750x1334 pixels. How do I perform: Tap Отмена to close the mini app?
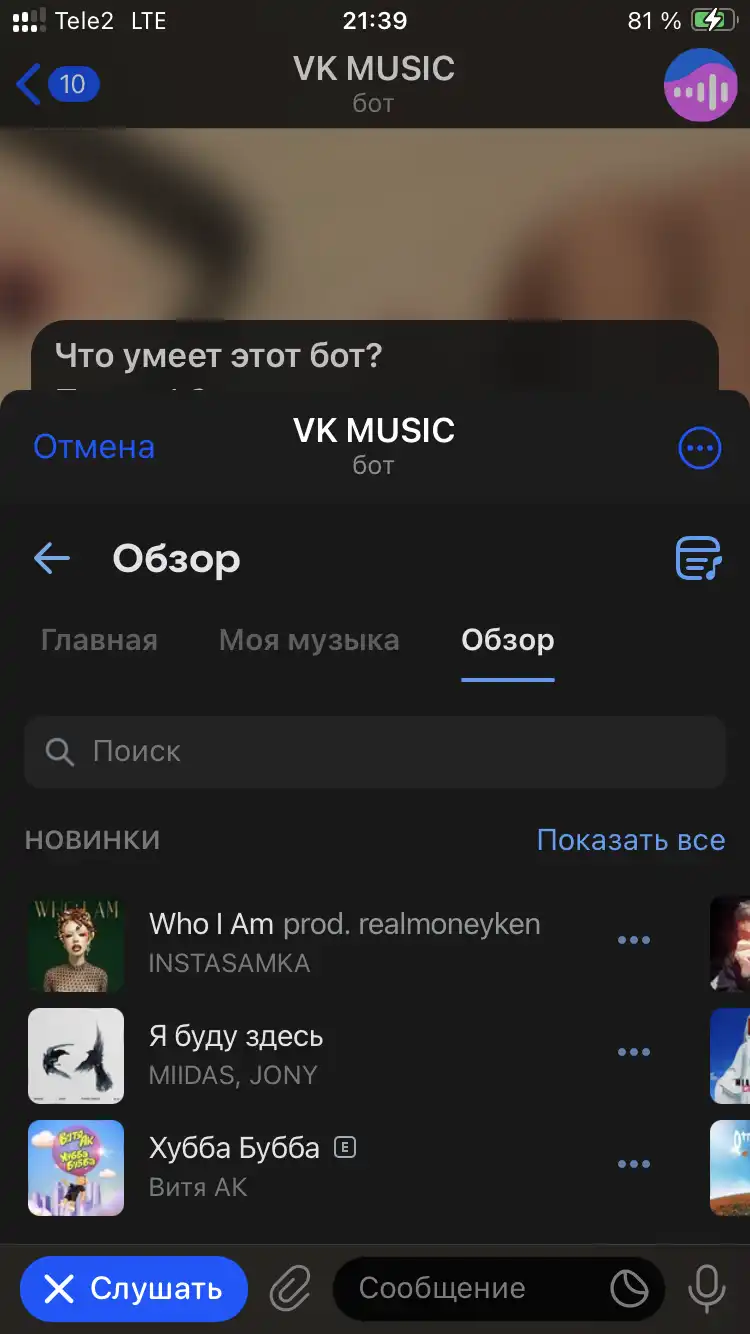[x=94, y=446]
